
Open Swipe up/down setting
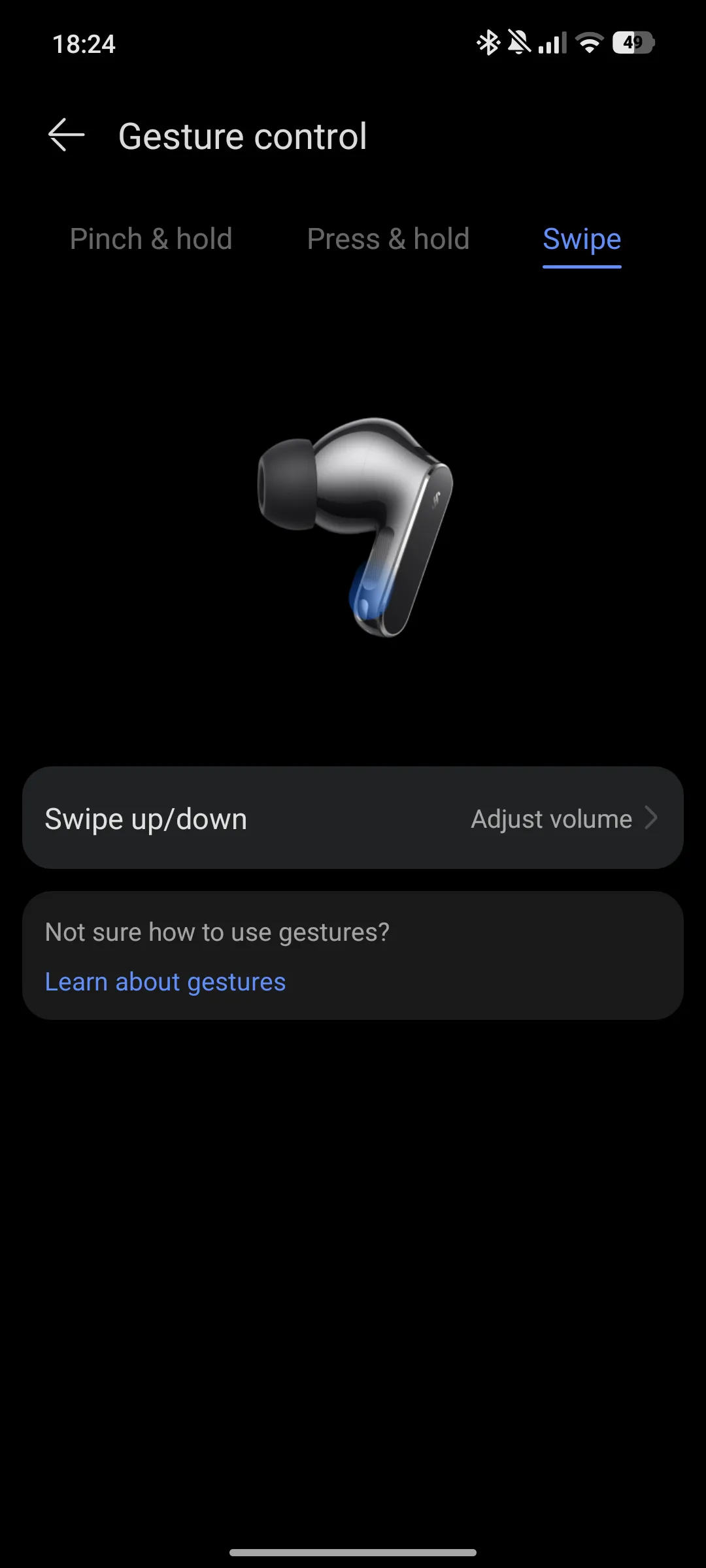[x=353, y=818]
